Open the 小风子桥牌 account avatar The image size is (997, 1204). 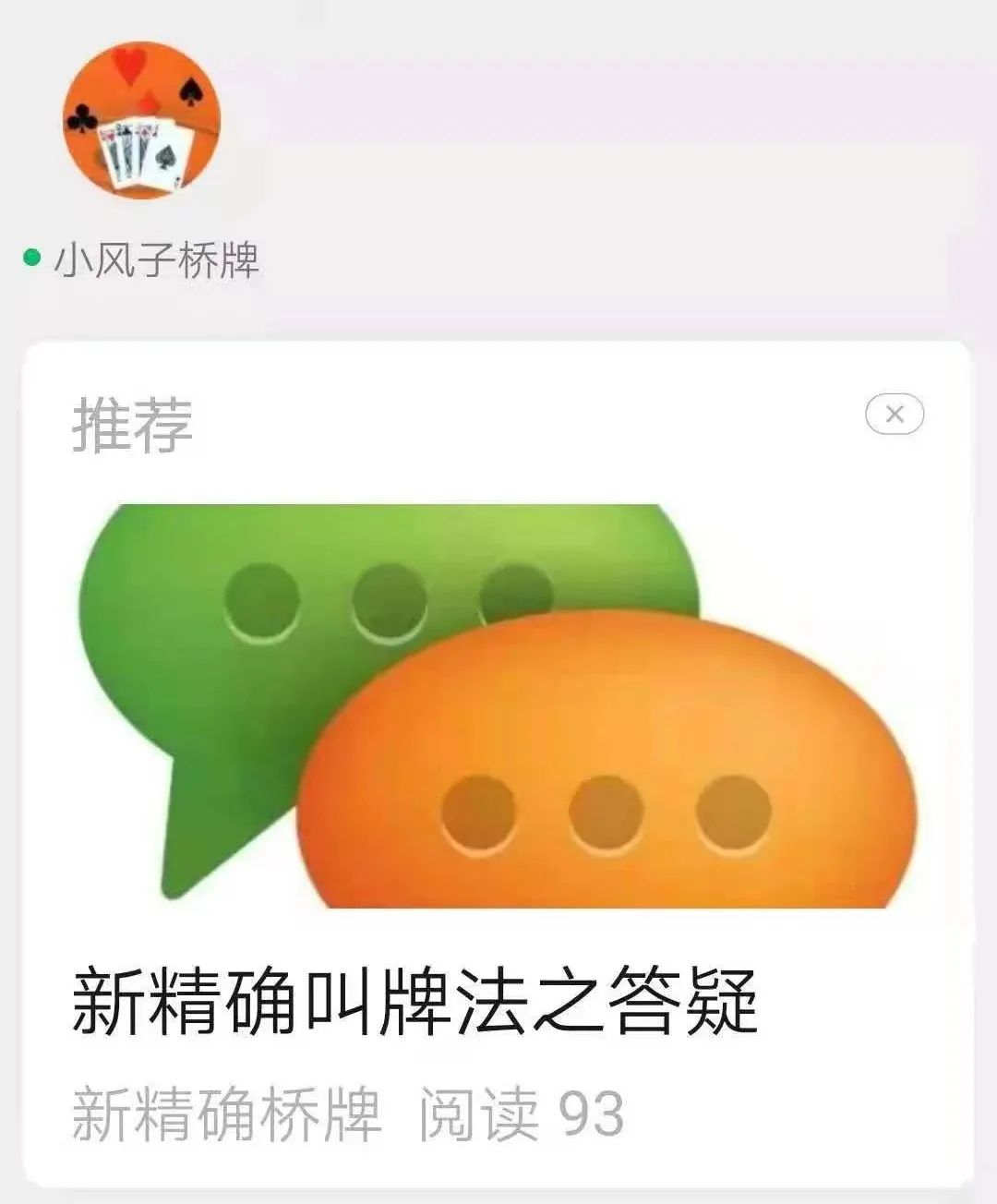[142, 118]
